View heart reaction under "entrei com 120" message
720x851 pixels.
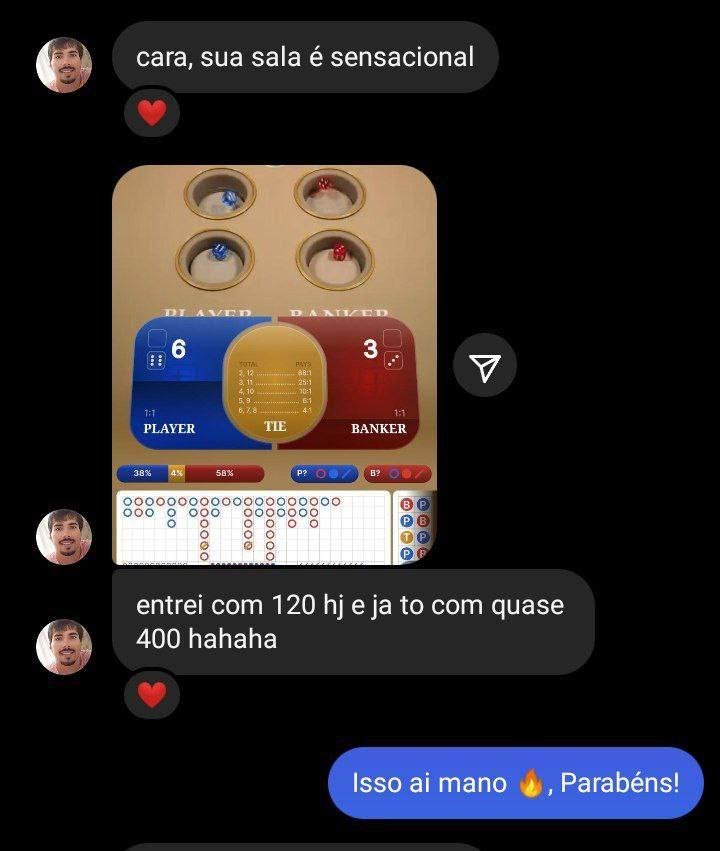(x=151, y=694)
